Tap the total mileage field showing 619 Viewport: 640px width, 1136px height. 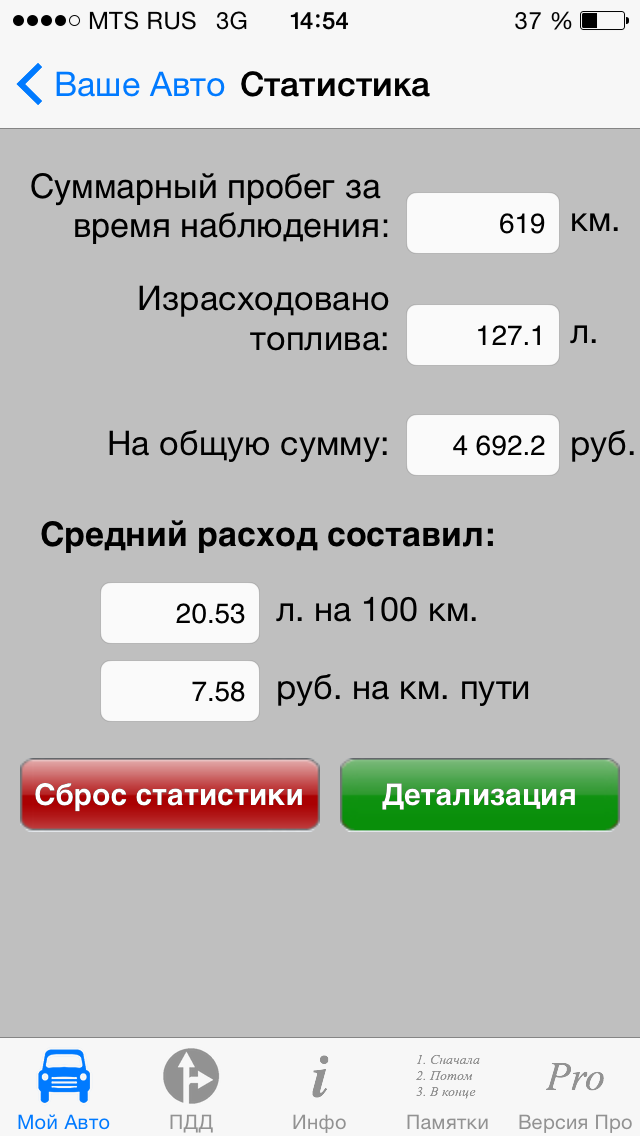pos(482,223)
